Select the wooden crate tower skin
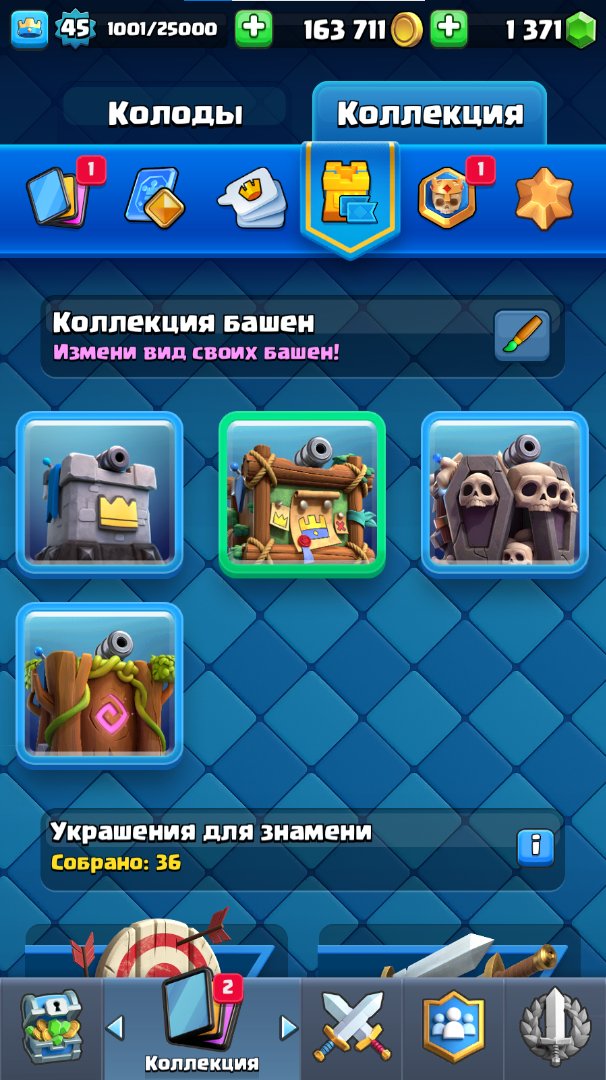Image resolution: width=606 pixels, height=1080 pixels. point(302,494)
